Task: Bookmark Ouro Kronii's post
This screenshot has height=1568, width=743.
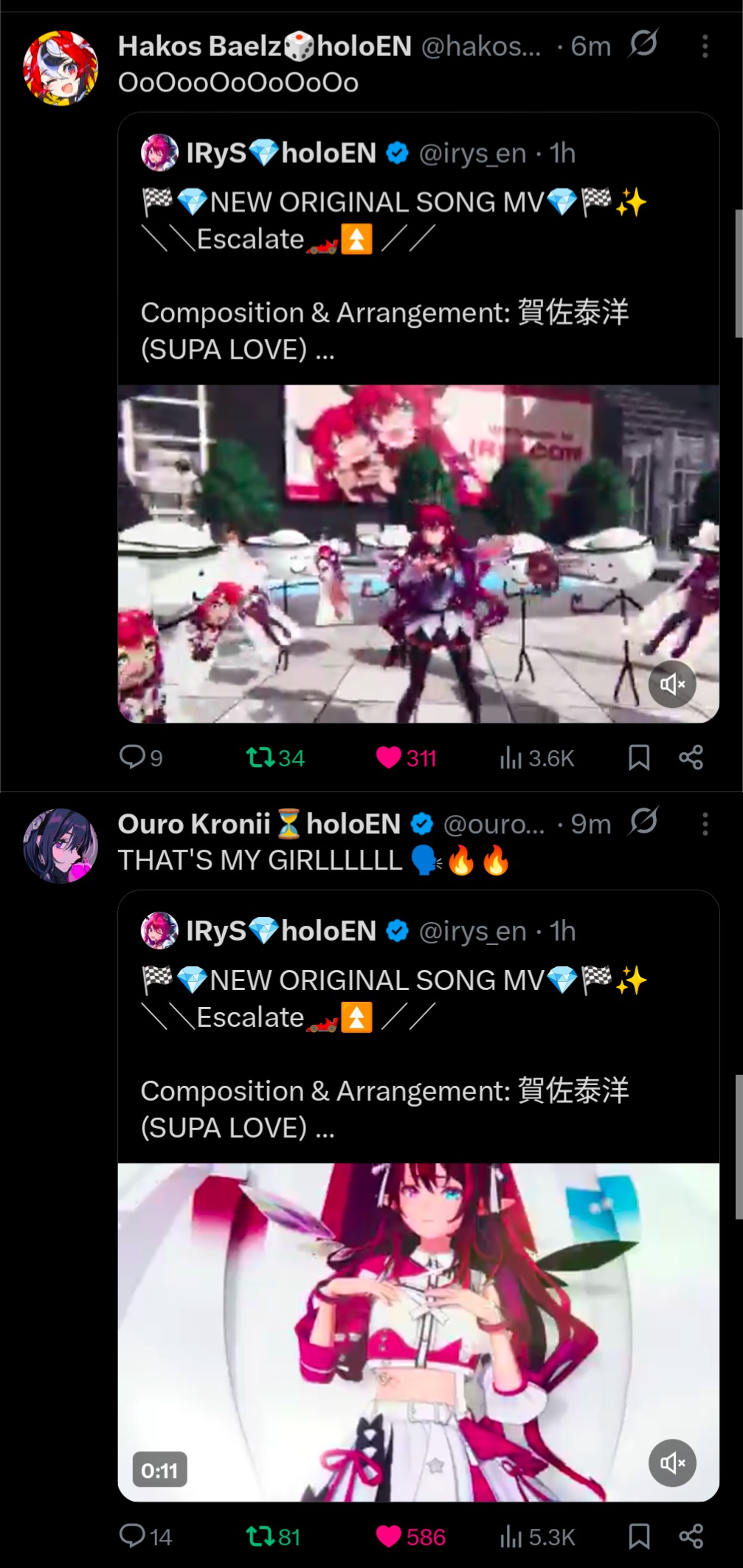Action: tap(639, 1536)
